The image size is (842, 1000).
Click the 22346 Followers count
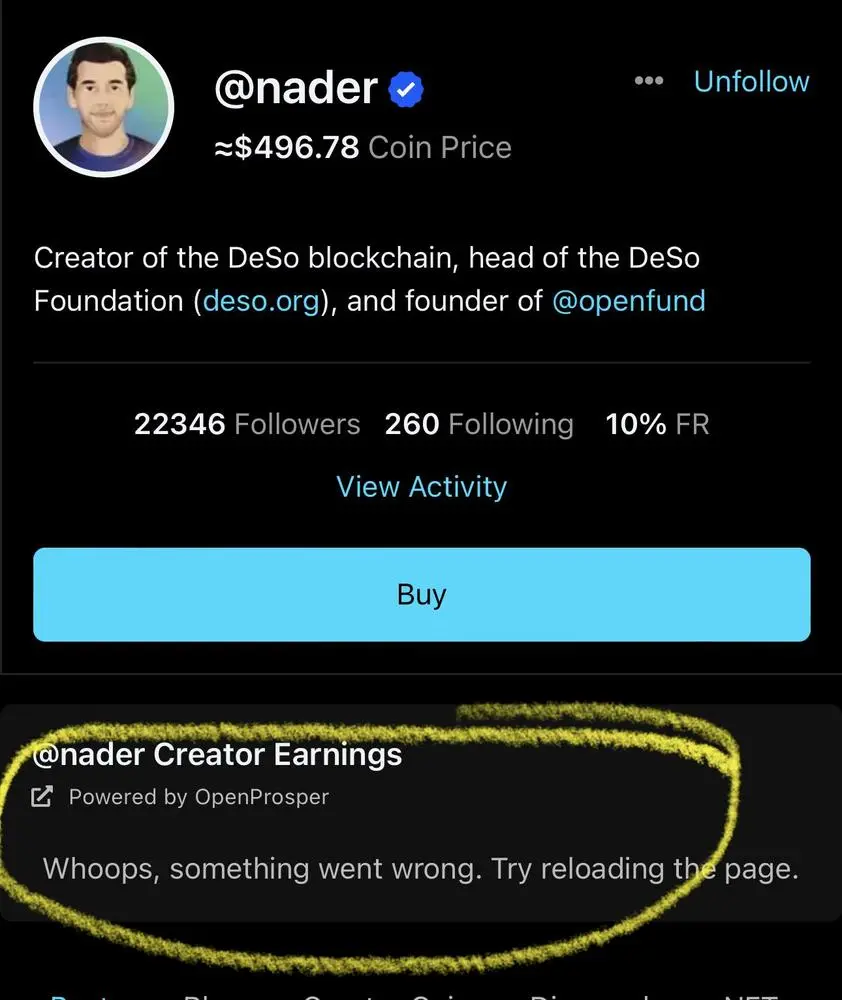[246, 424]
